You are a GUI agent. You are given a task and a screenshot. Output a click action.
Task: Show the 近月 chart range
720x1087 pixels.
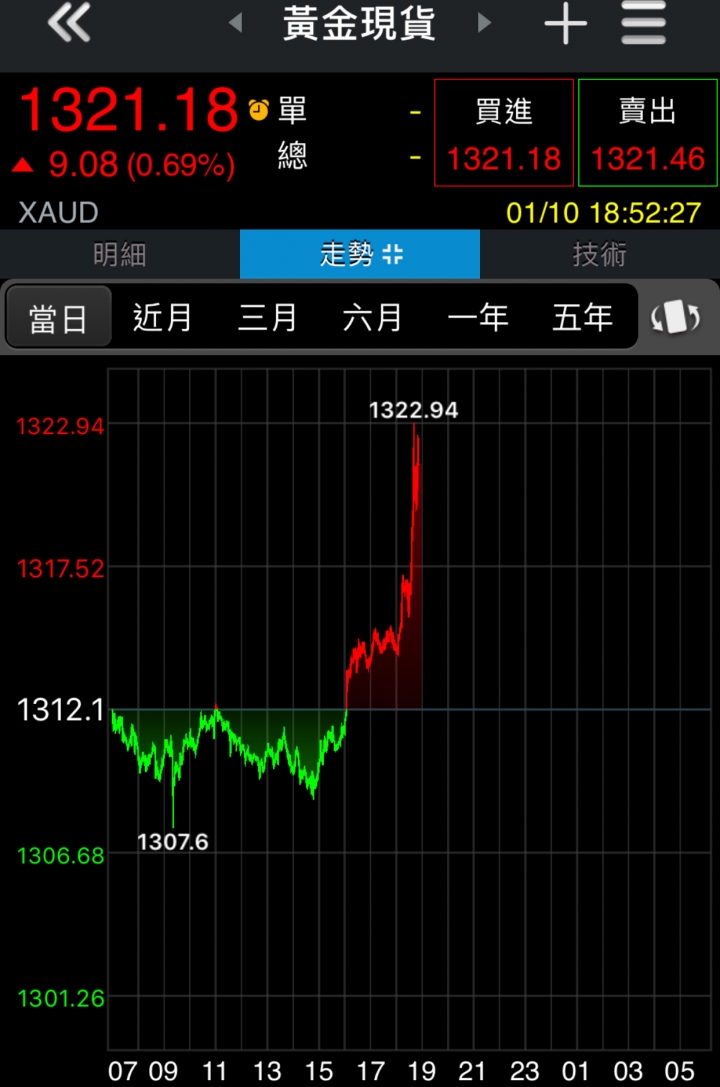[x=163, y=318]
